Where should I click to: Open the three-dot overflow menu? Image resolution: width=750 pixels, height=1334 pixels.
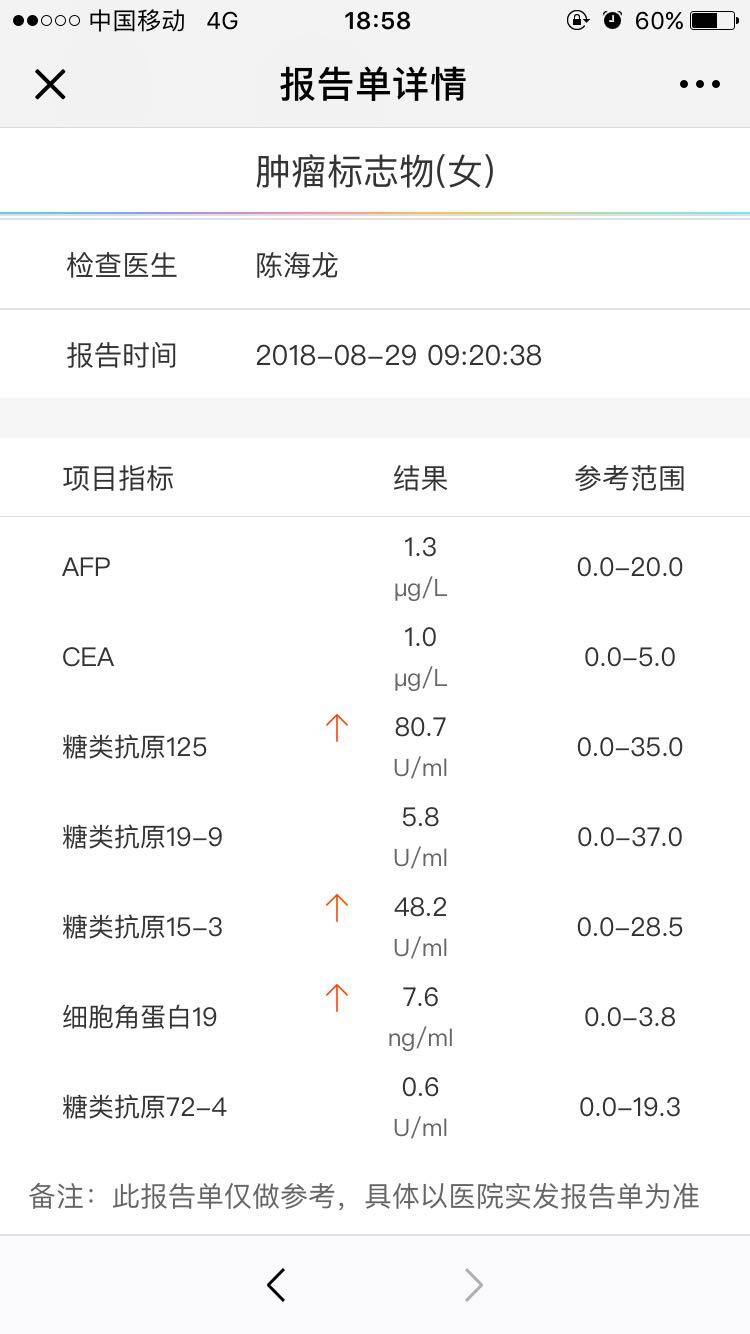[x=699, y=85]
